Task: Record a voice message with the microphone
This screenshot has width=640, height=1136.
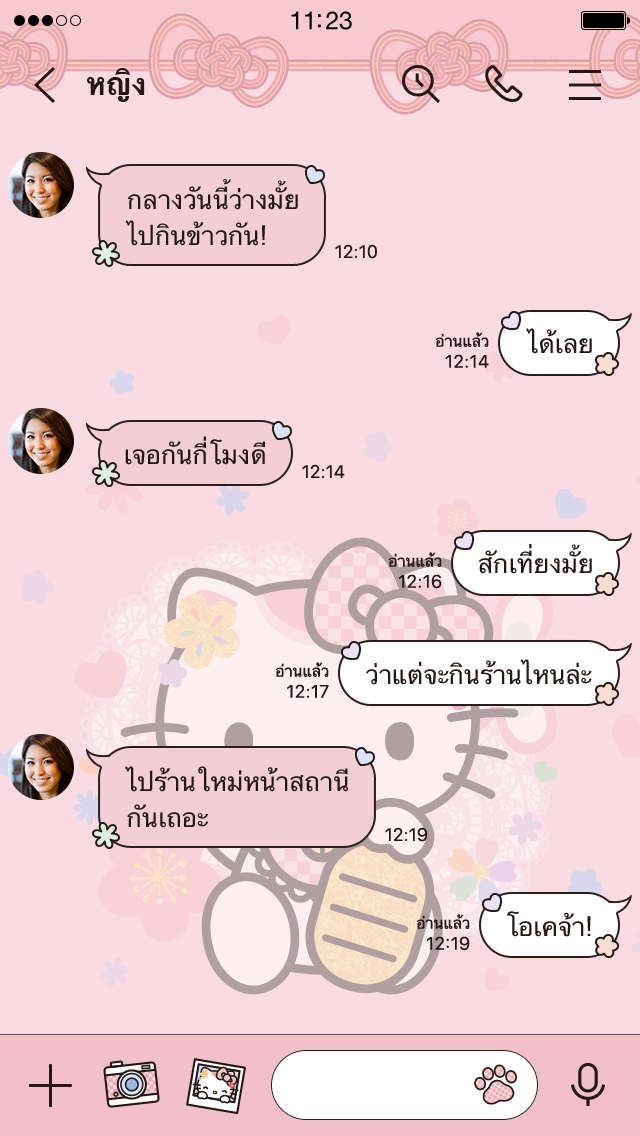Action: [587, 1085]
